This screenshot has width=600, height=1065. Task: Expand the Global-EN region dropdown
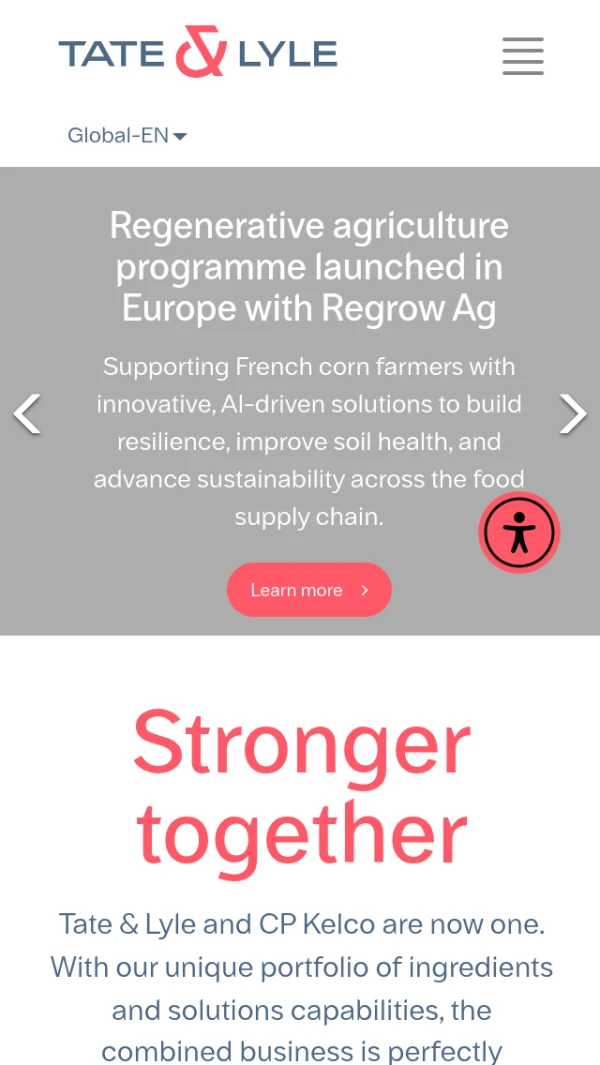(127, 136)
